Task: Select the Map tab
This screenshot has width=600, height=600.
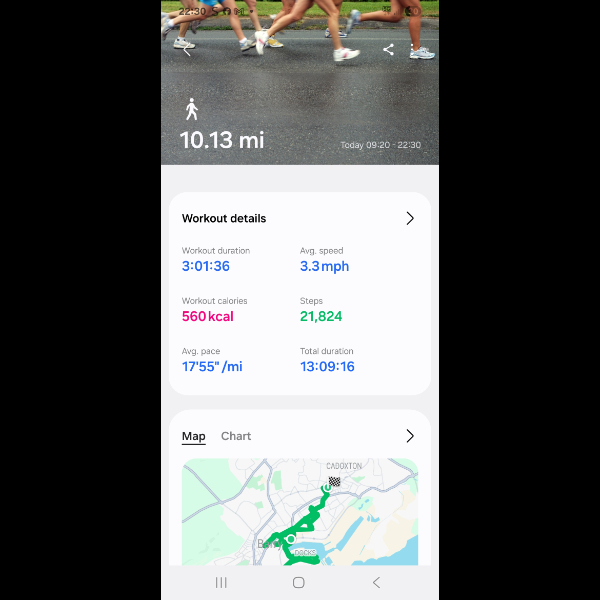Action: click(x=193, y=436)
